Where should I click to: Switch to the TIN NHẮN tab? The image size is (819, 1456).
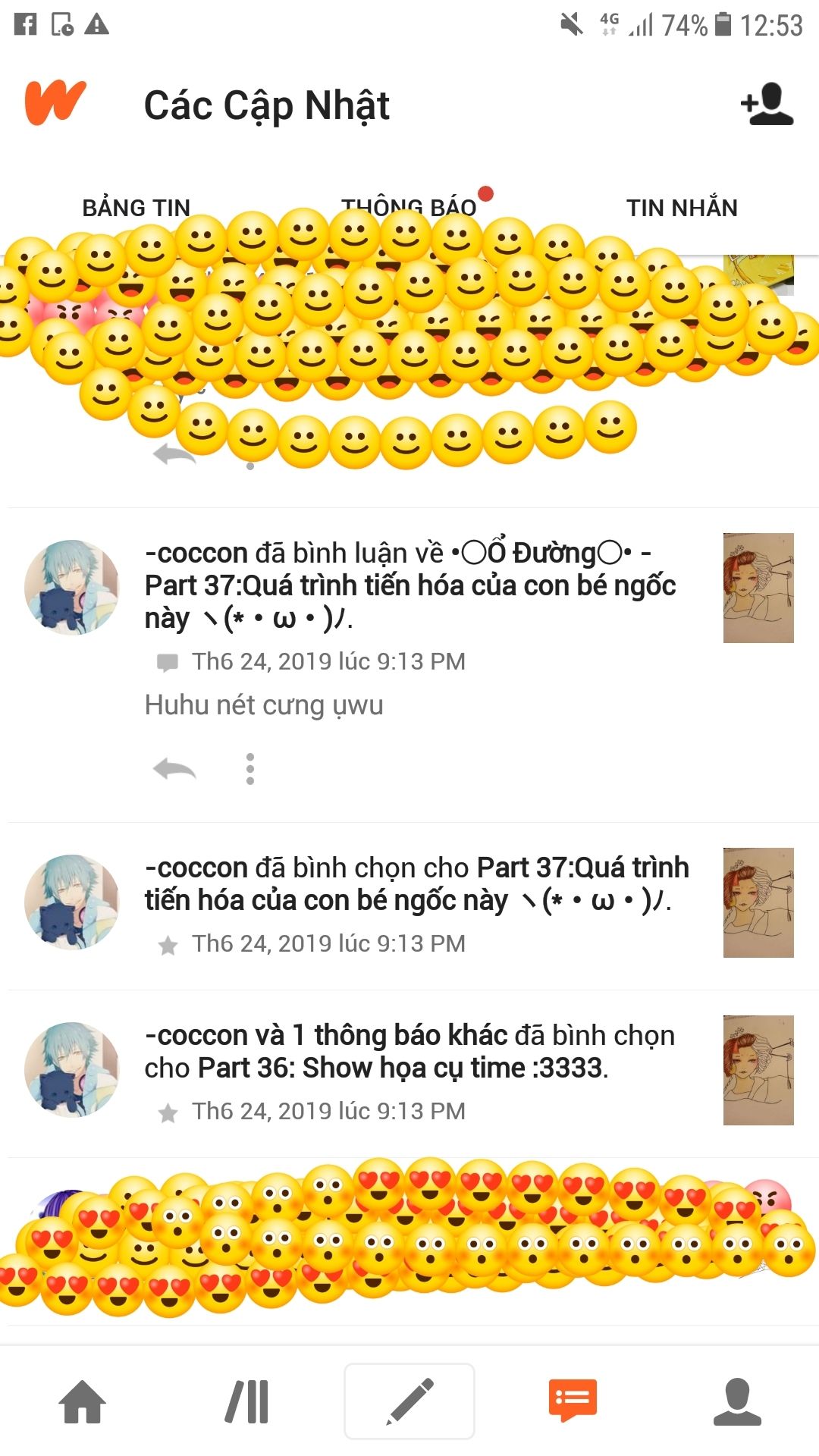click(682, 208)
